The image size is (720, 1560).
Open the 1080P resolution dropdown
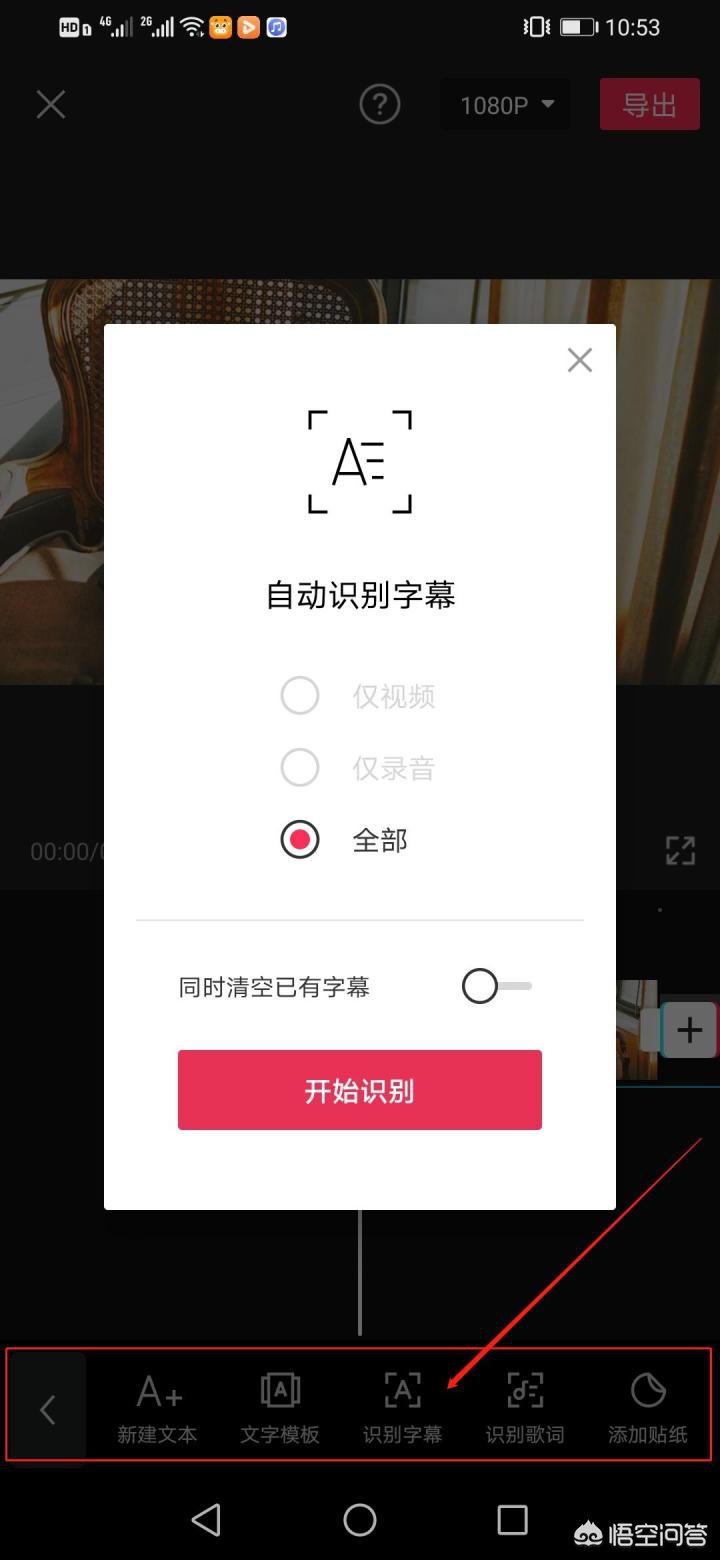(x=506, y=105)
